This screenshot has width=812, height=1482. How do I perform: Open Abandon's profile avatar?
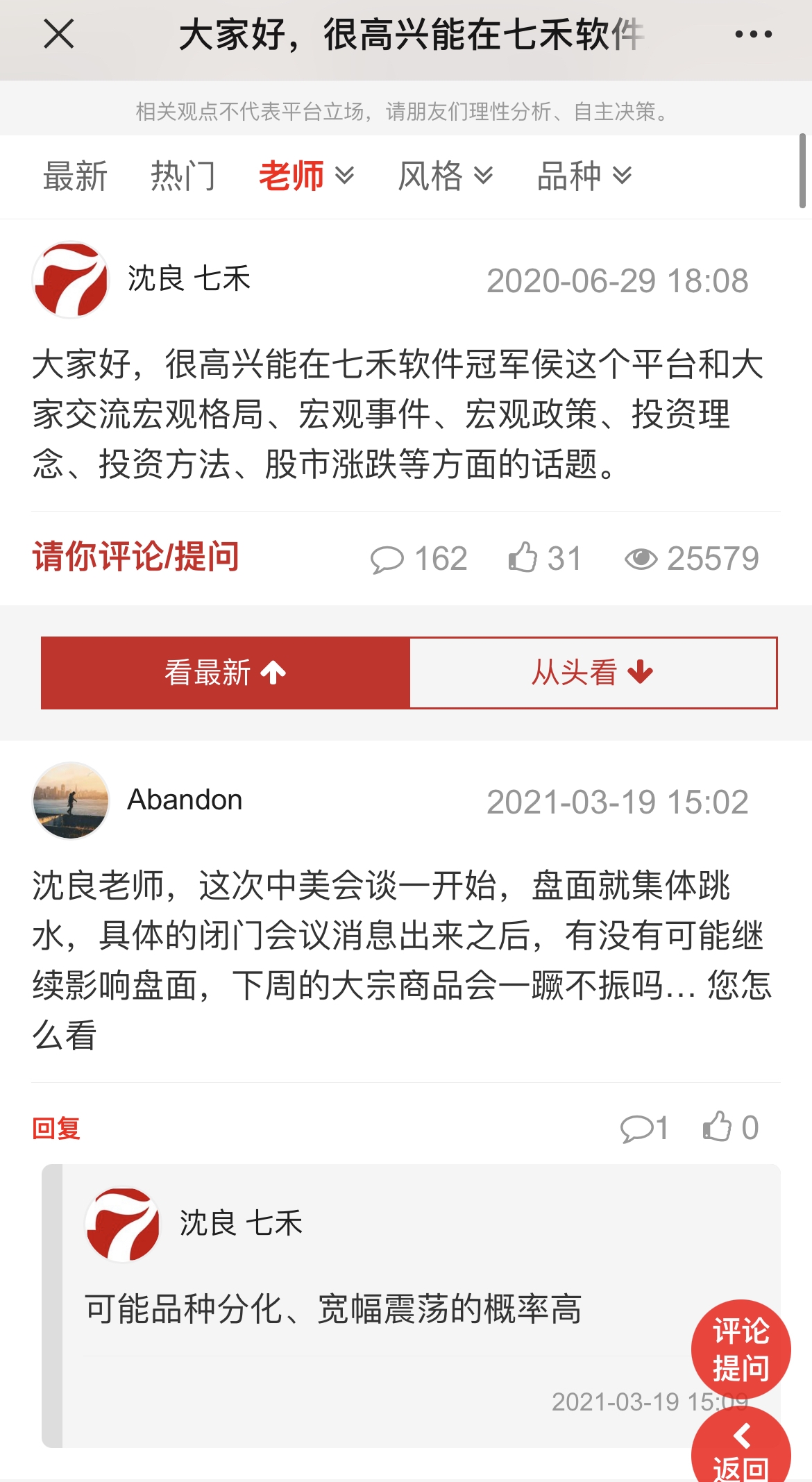(70, 800)
